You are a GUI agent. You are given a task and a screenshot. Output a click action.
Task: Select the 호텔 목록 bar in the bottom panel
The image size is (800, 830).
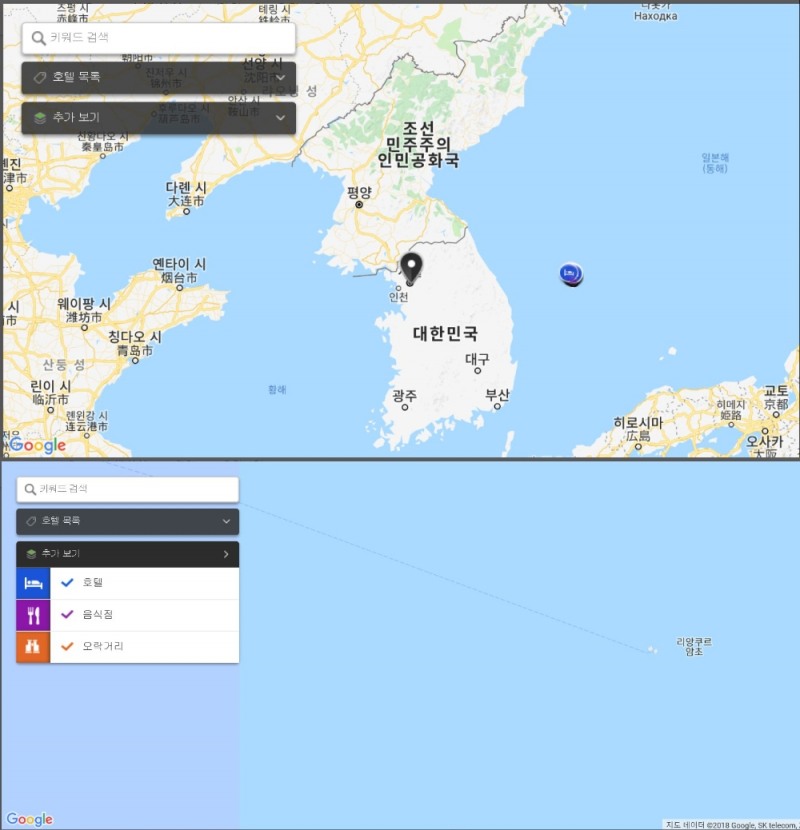point(127,521)
